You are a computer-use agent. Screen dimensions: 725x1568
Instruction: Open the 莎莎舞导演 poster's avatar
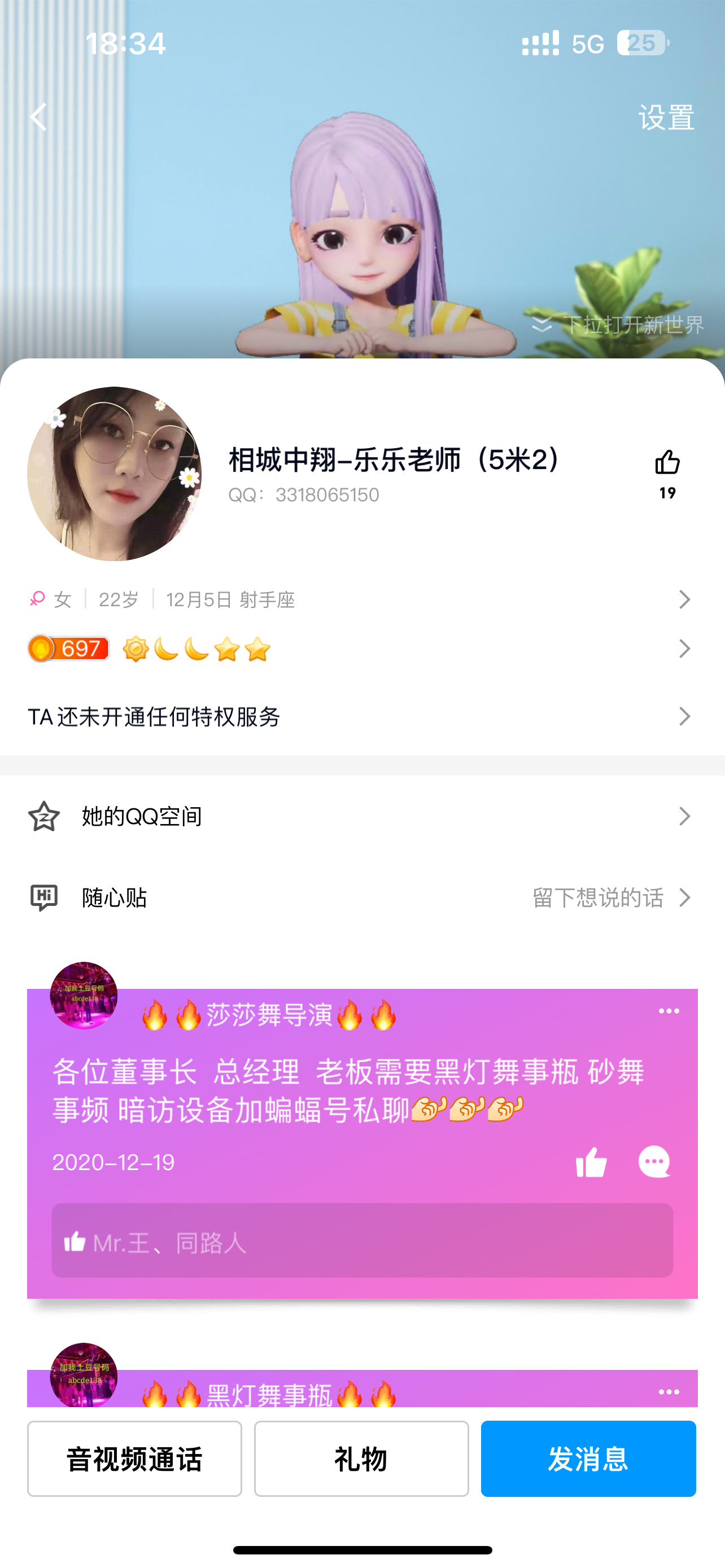point(84,996)
